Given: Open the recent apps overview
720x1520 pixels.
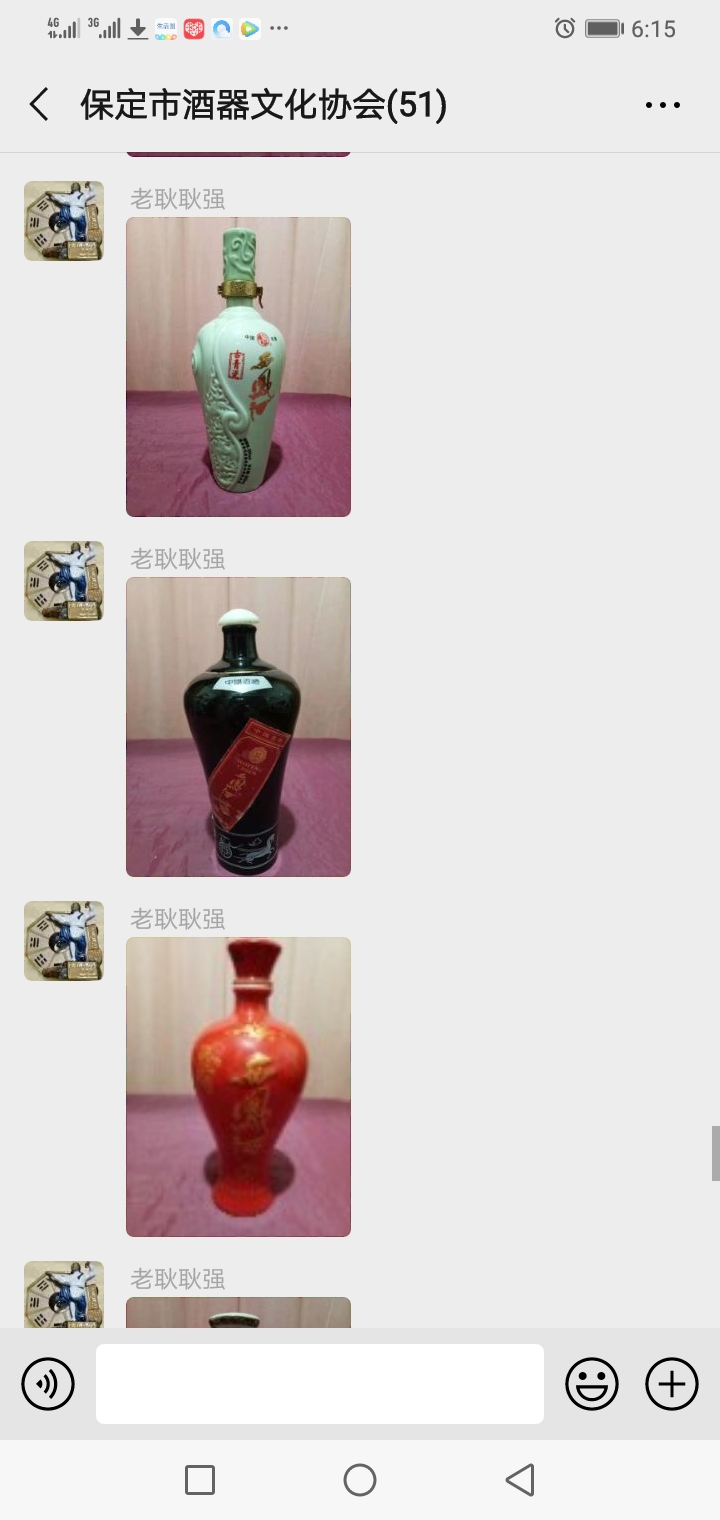Looking at the screenshot, I should pos(200,1480).
